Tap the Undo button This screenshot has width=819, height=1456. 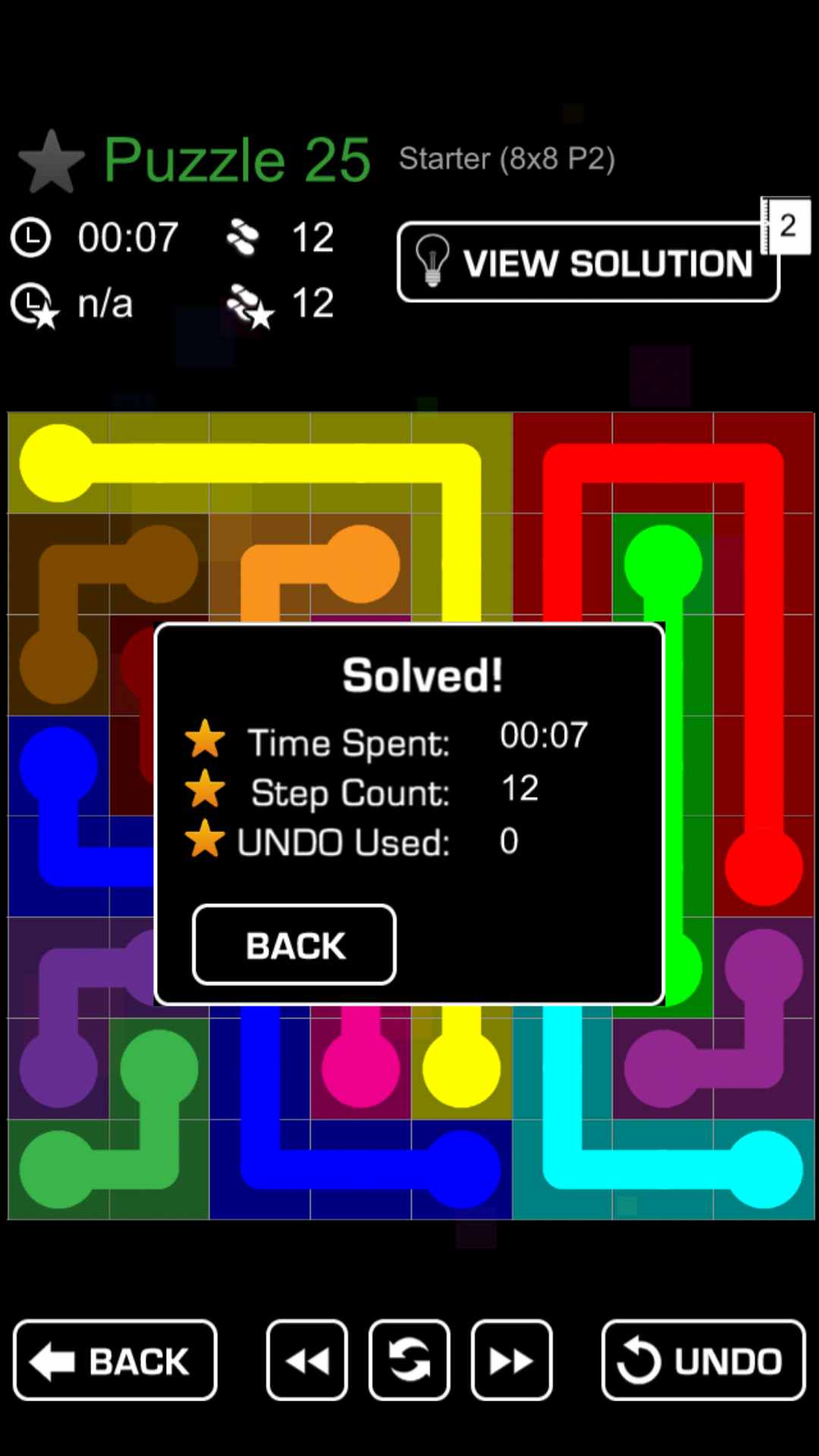[703, 1360]
